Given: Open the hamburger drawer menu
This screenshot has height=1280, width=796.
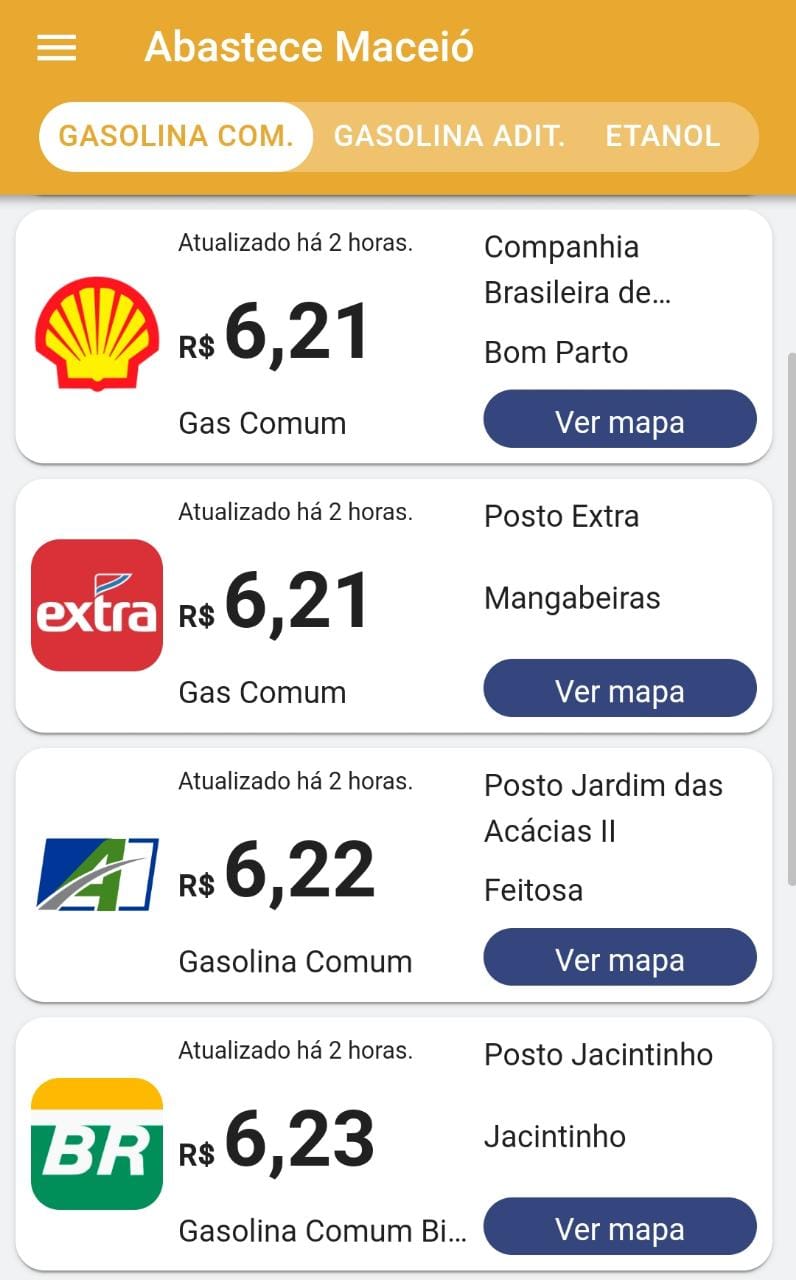Looking at the screenshot, I should 57,47.
